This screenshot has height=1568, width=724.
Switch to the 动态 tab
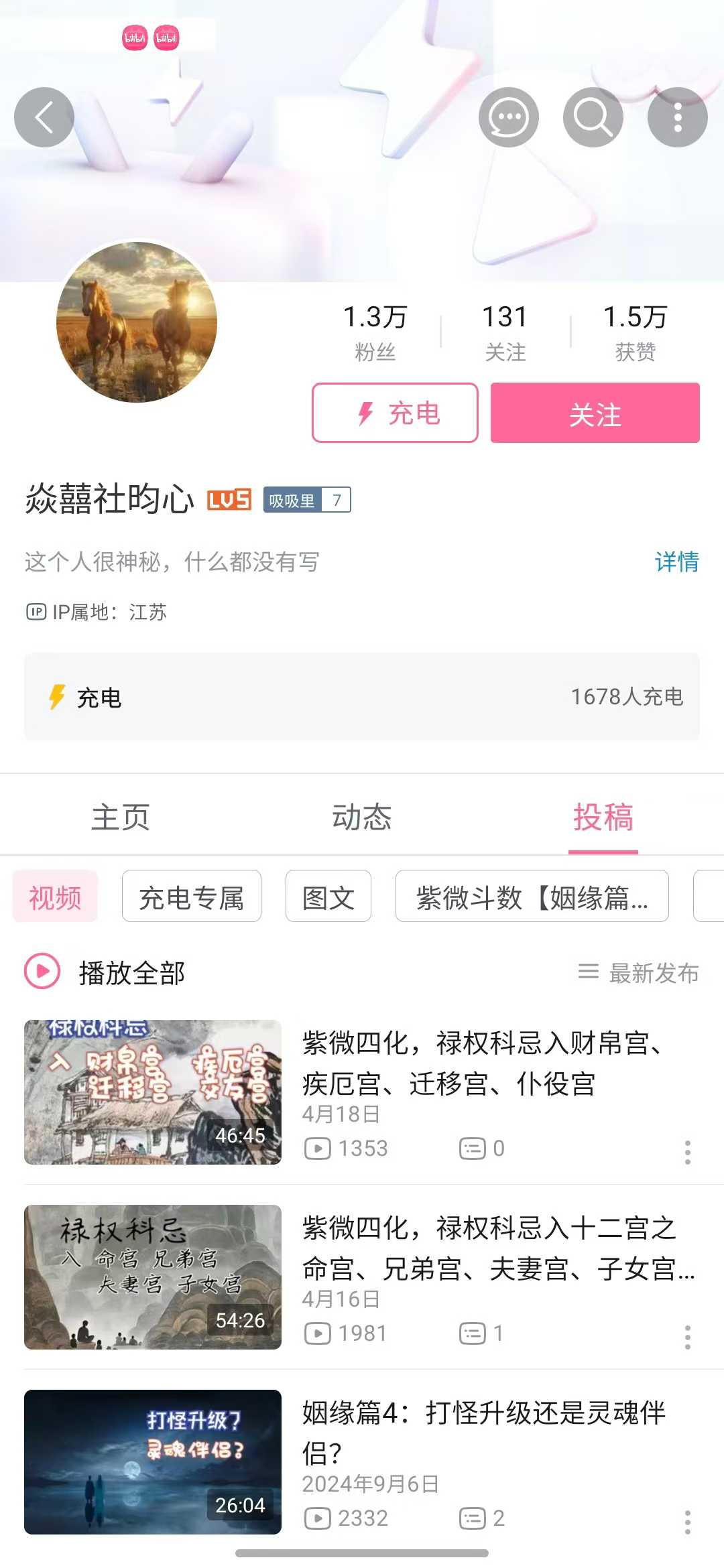point(362,817)
